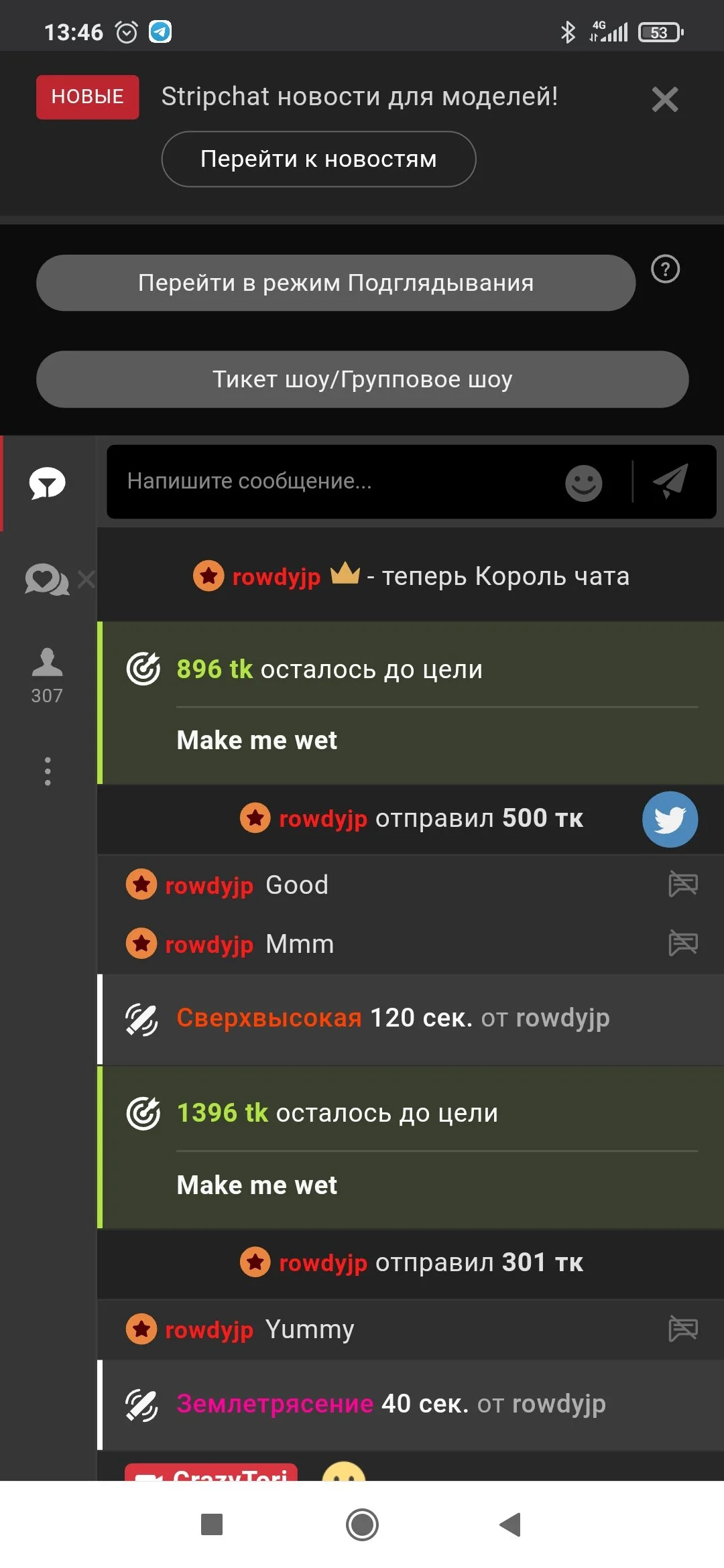Switch to the public chat tab

tap(47, 483)
